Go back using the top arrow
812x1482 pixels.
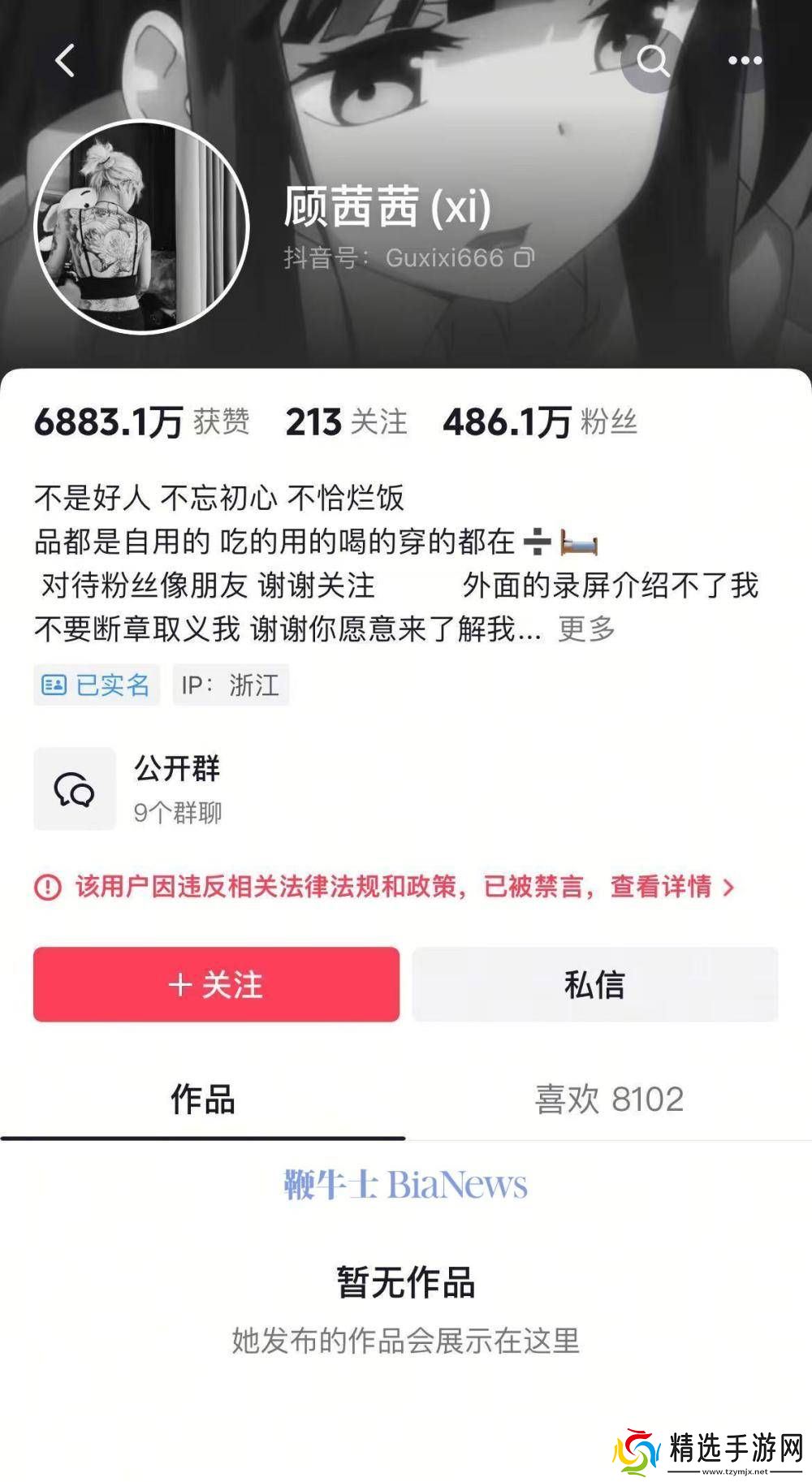(x=65, y=60)
